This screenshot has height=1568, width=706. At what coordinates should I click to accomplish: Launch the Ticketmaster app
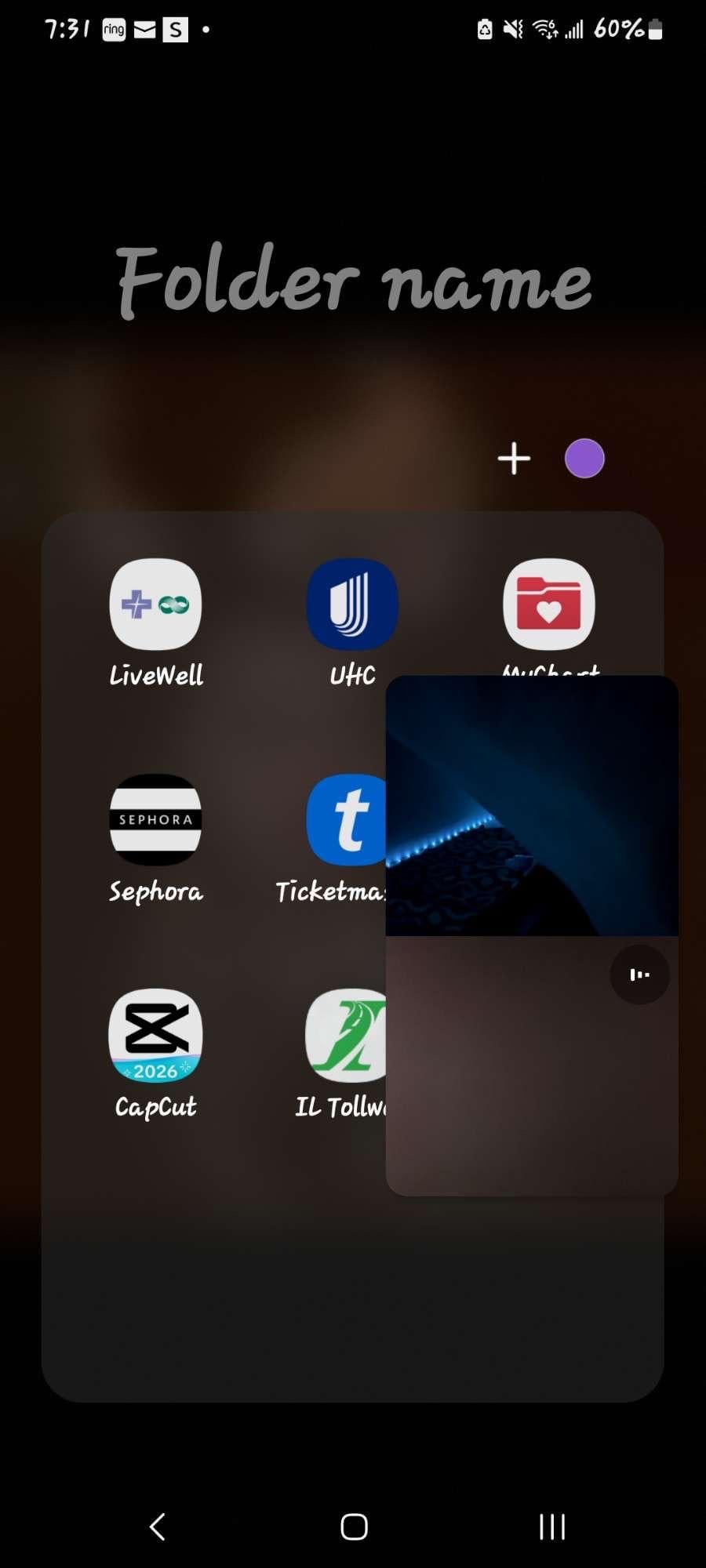point(345,820)
